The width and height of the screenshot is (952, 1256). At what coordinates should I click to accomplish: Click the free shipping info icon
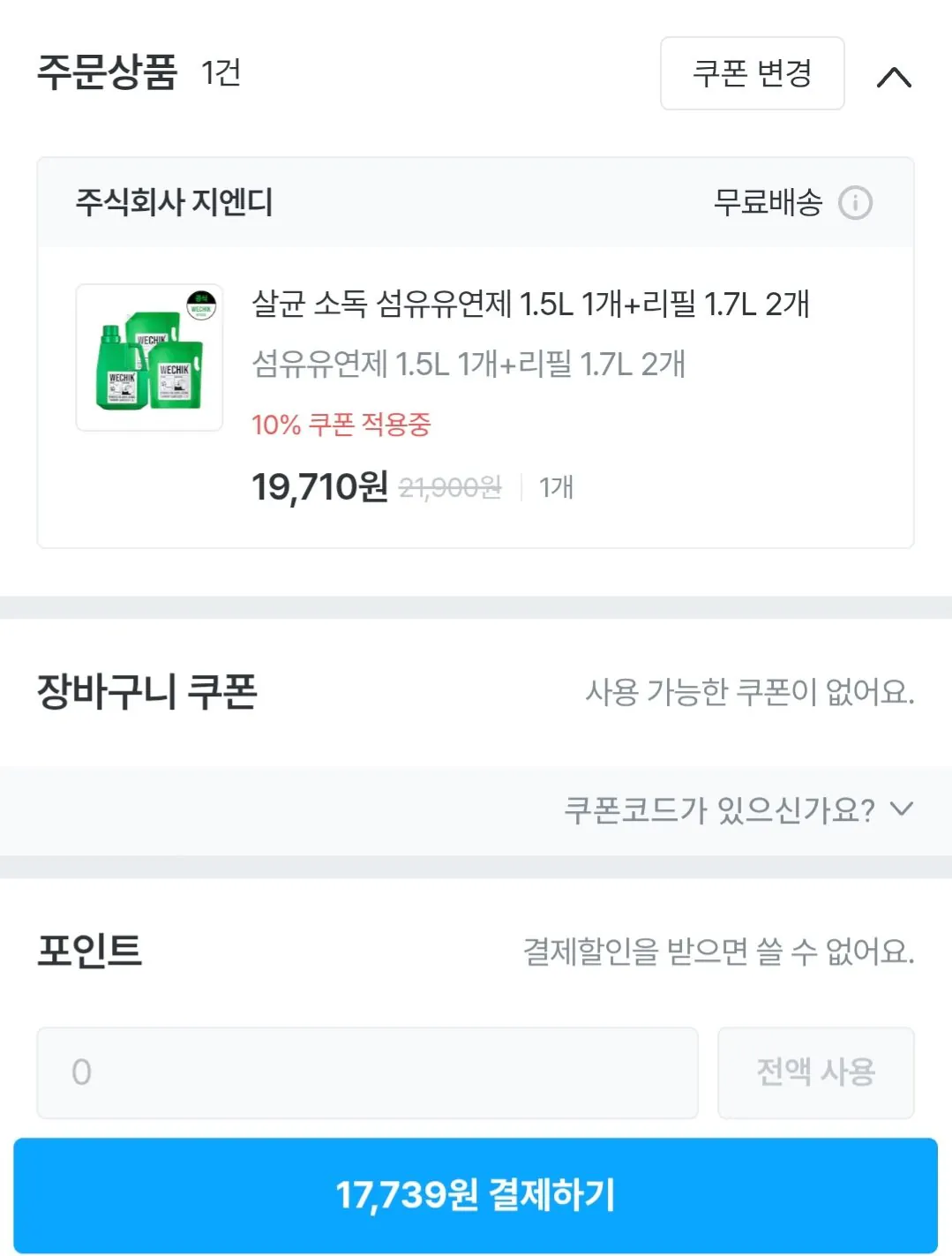click(854, 203)
